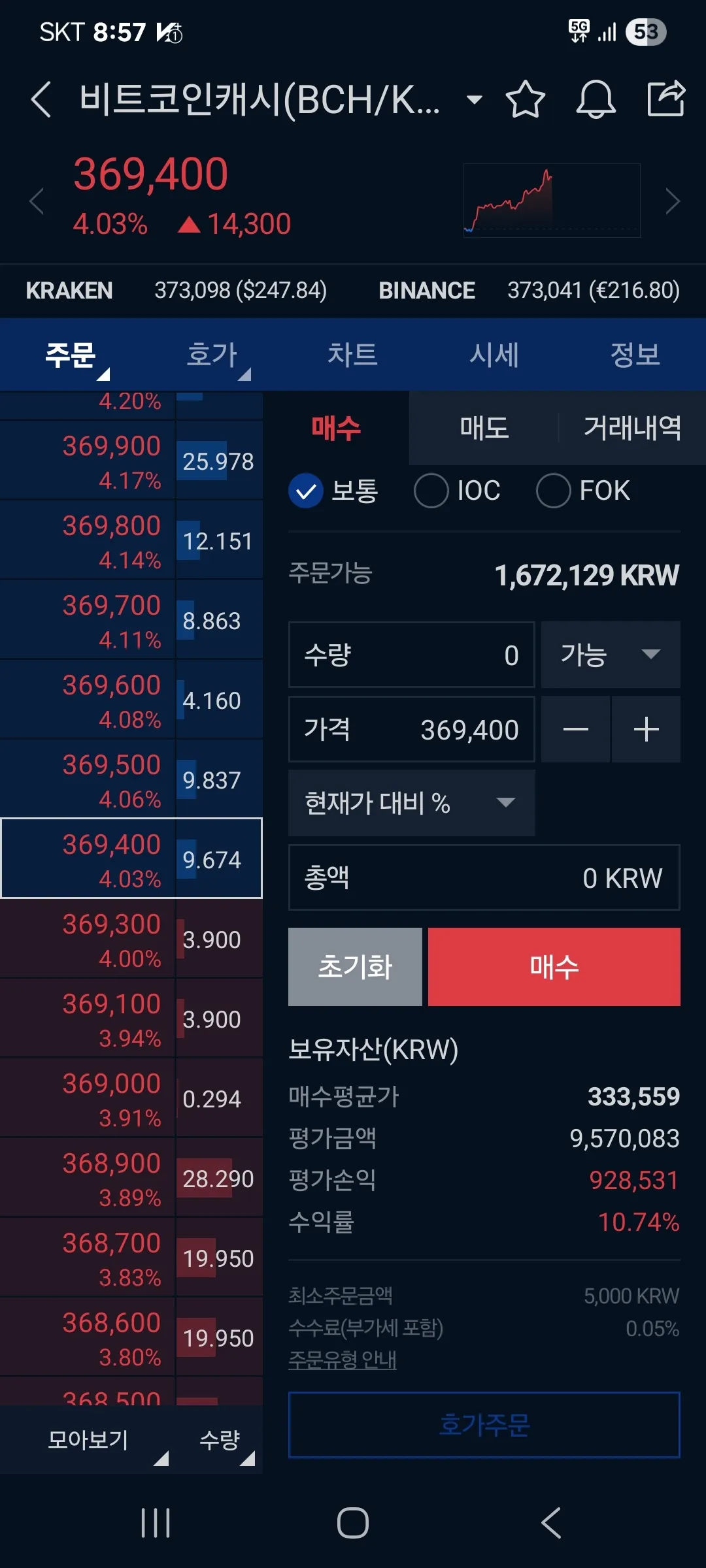Open the 정보 tab
706x1568 pixels.
coord(635,355)
